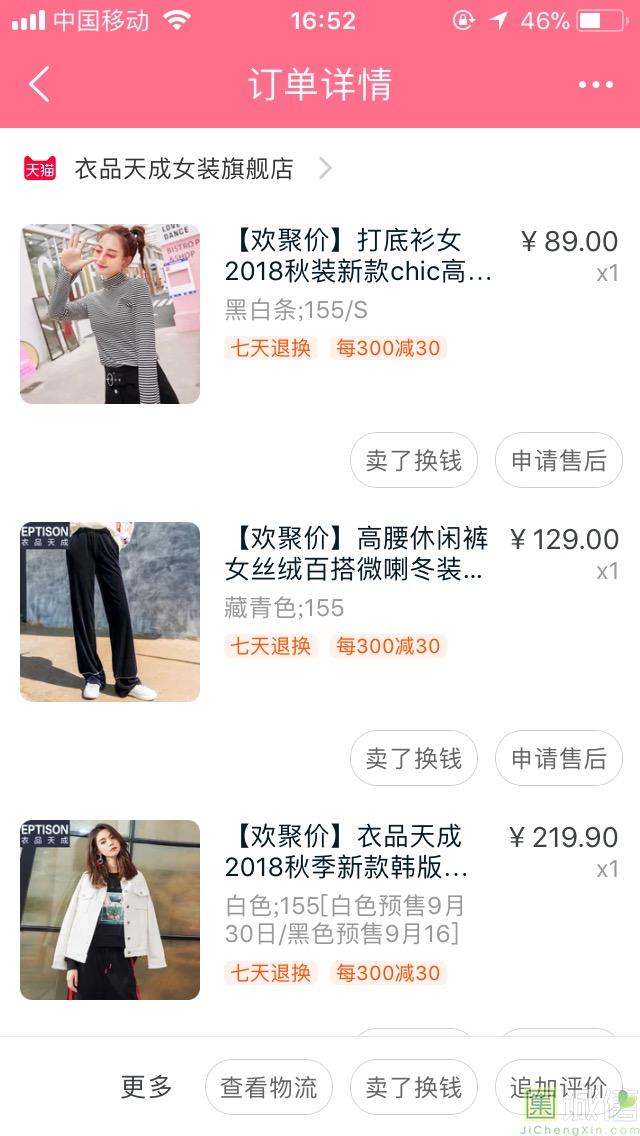Request after-sales for the 高腰休闲裤
The width and height of the screenshot is (640, 1136).
pyautogui.click(x=559, y=759)
